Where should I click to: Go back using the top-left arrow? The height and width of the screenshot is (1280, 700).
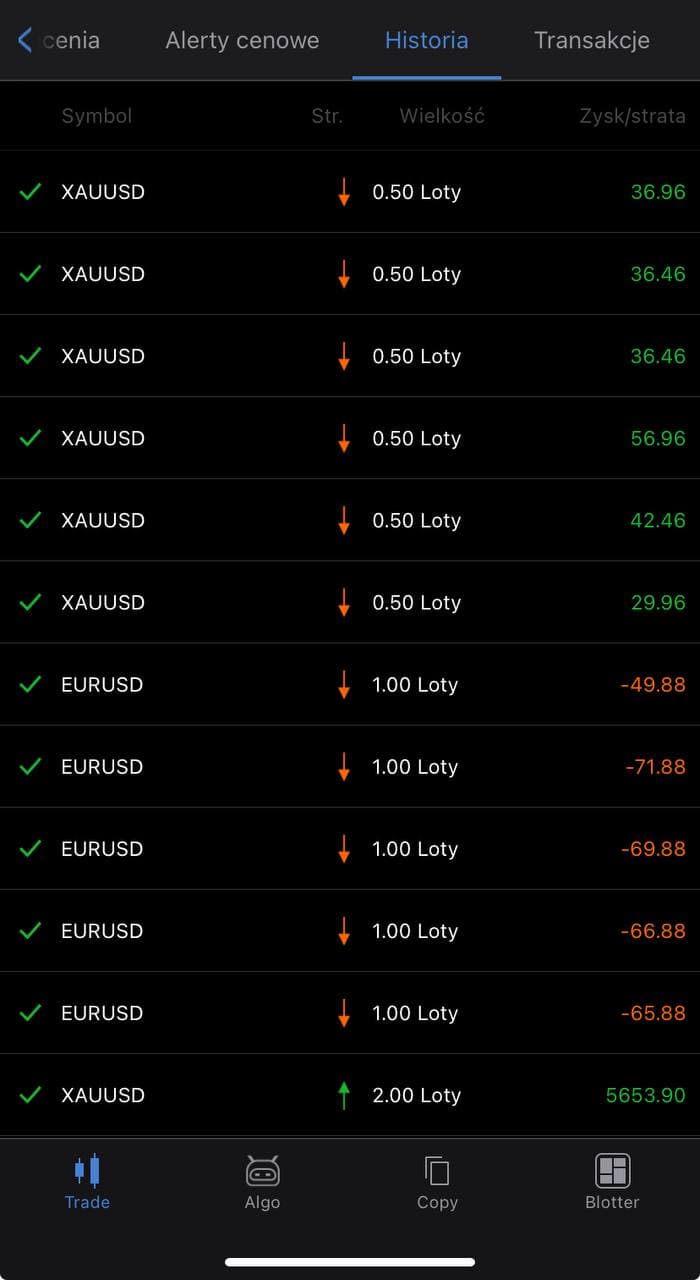(26, 40)
